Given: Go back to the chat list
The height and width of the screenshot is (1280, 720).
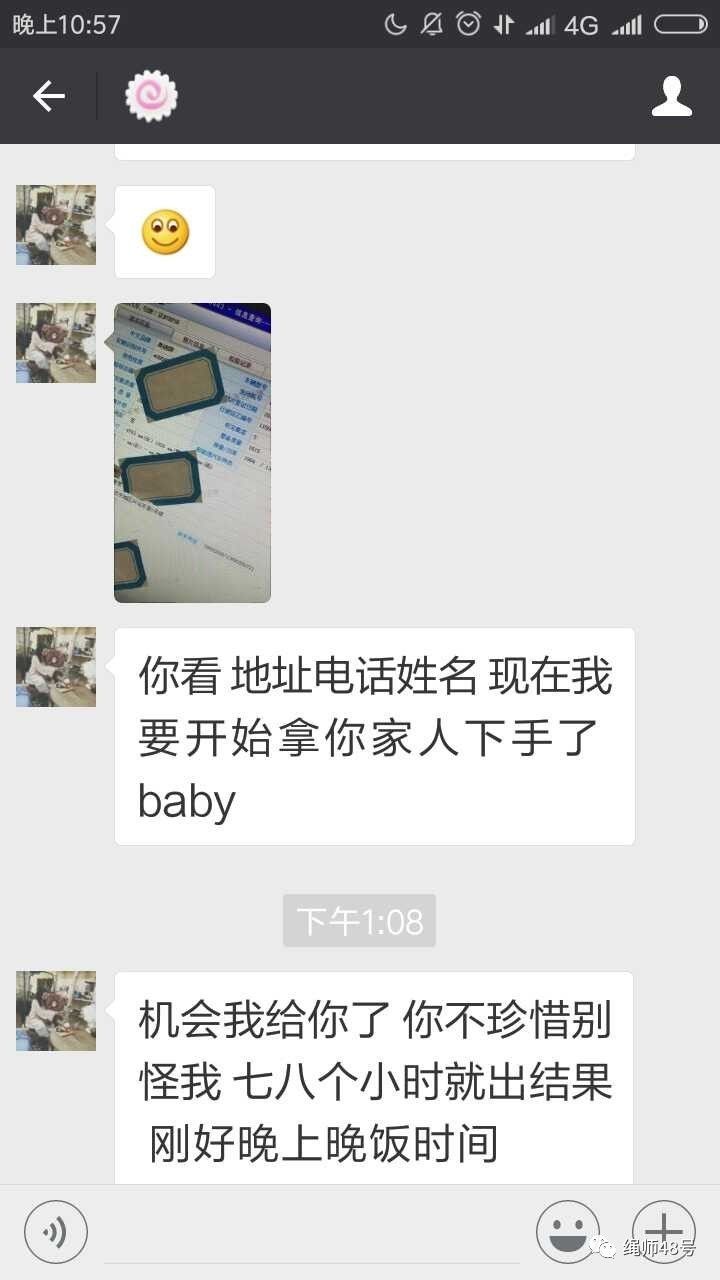Looking at the screenshot, I should pyautogui.click(x=48, y=96).
